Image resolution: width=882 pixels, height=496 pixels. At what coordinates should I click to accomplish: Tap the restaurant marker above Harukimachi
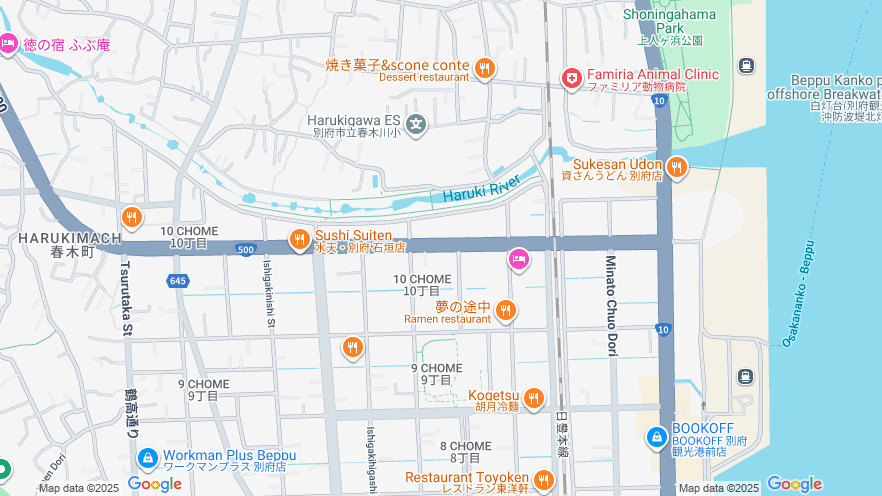[131, 217]
